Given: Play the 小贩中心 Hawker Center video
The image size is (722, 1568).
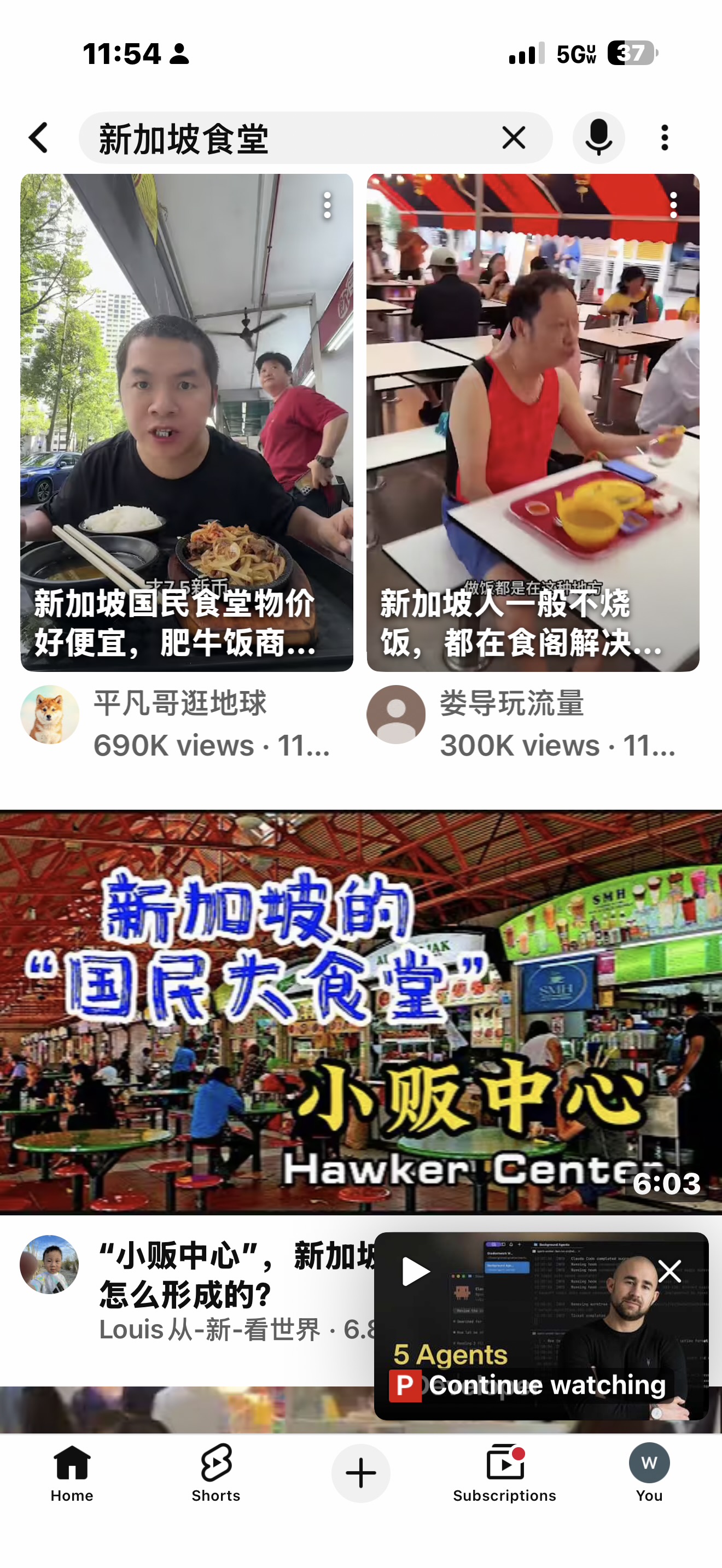Looking at the screenshot, I should 360,1011.
